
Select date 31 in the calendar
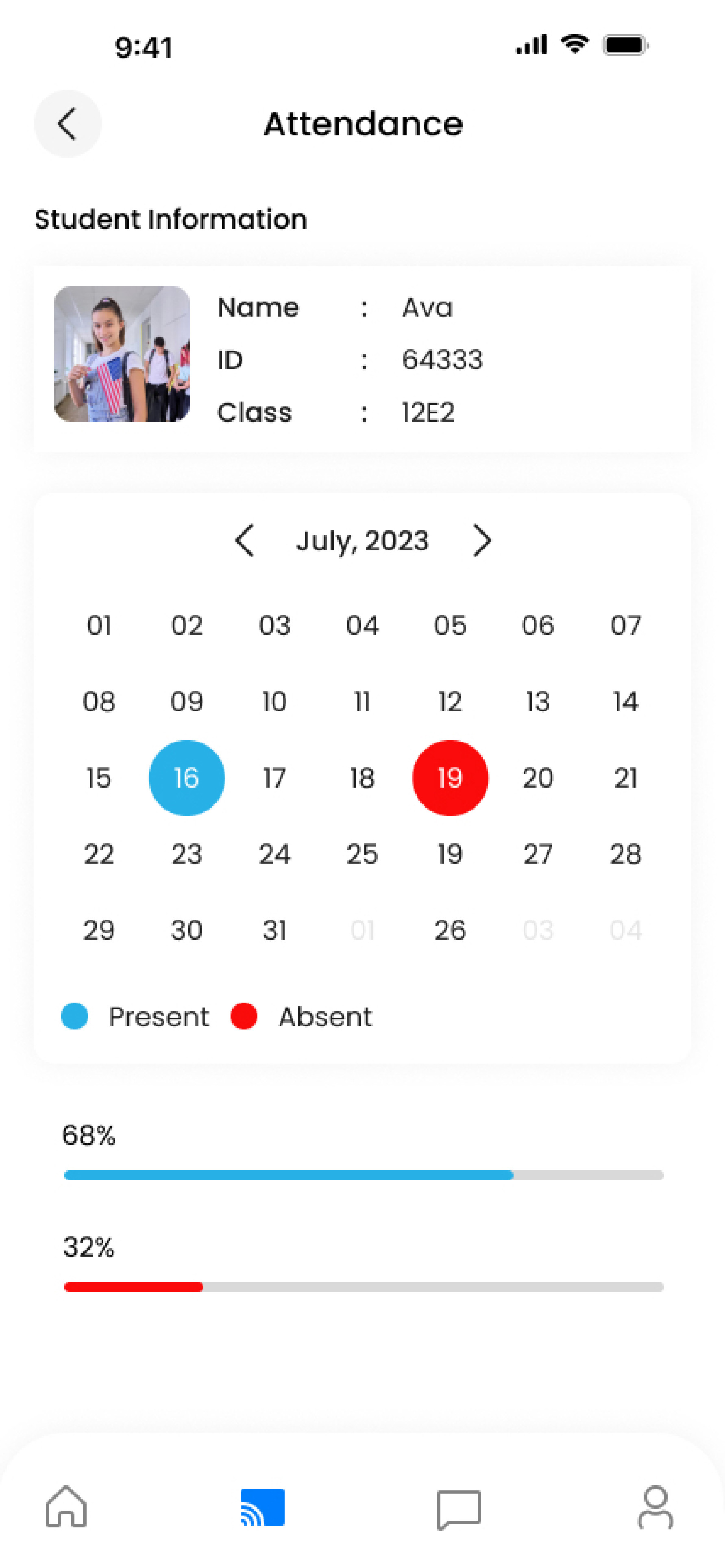pyautogui.click(x=274, y=930)
